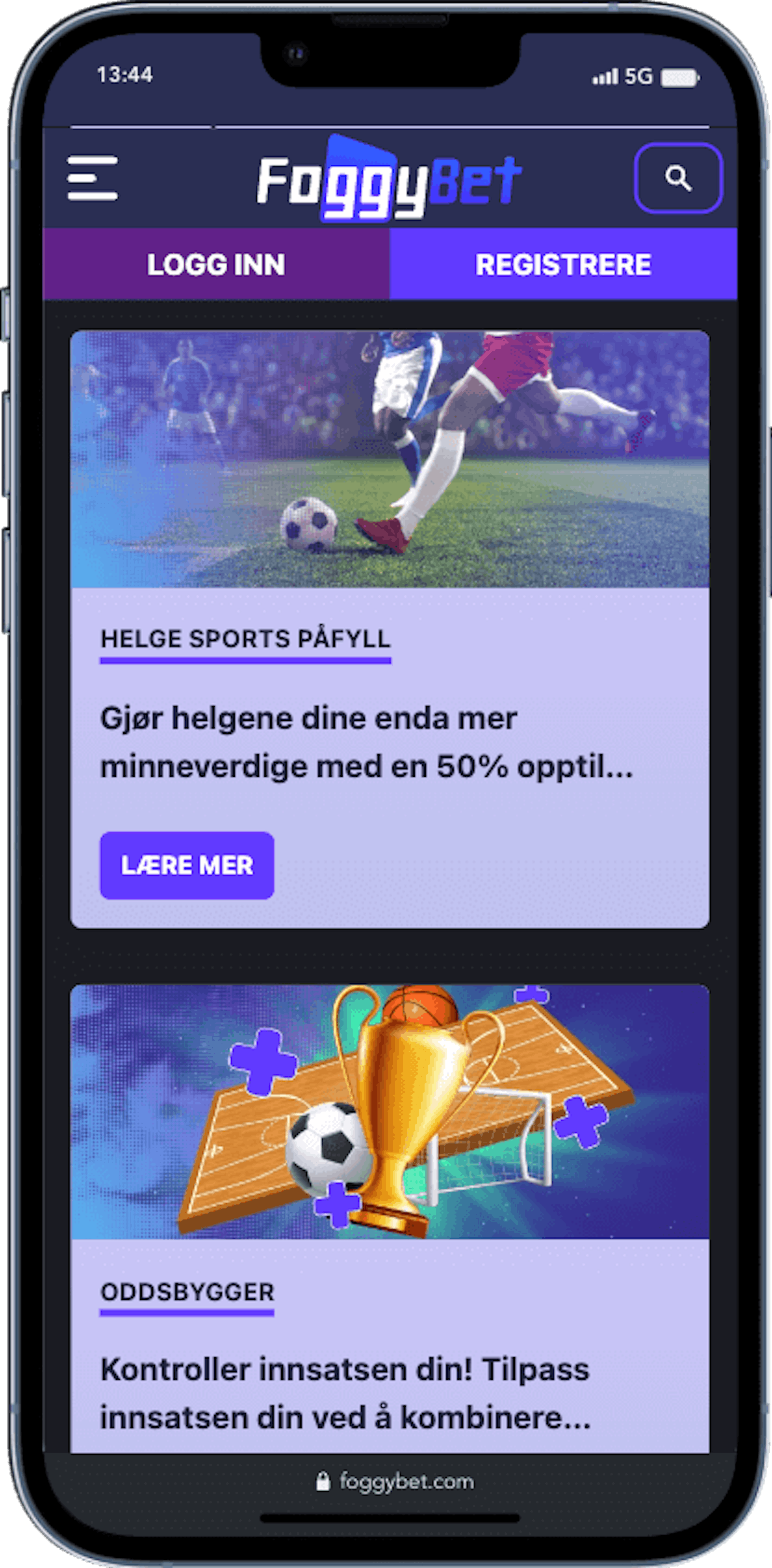
Task: Tap the foggybet.com address bar
Action: coord(395,1482)
